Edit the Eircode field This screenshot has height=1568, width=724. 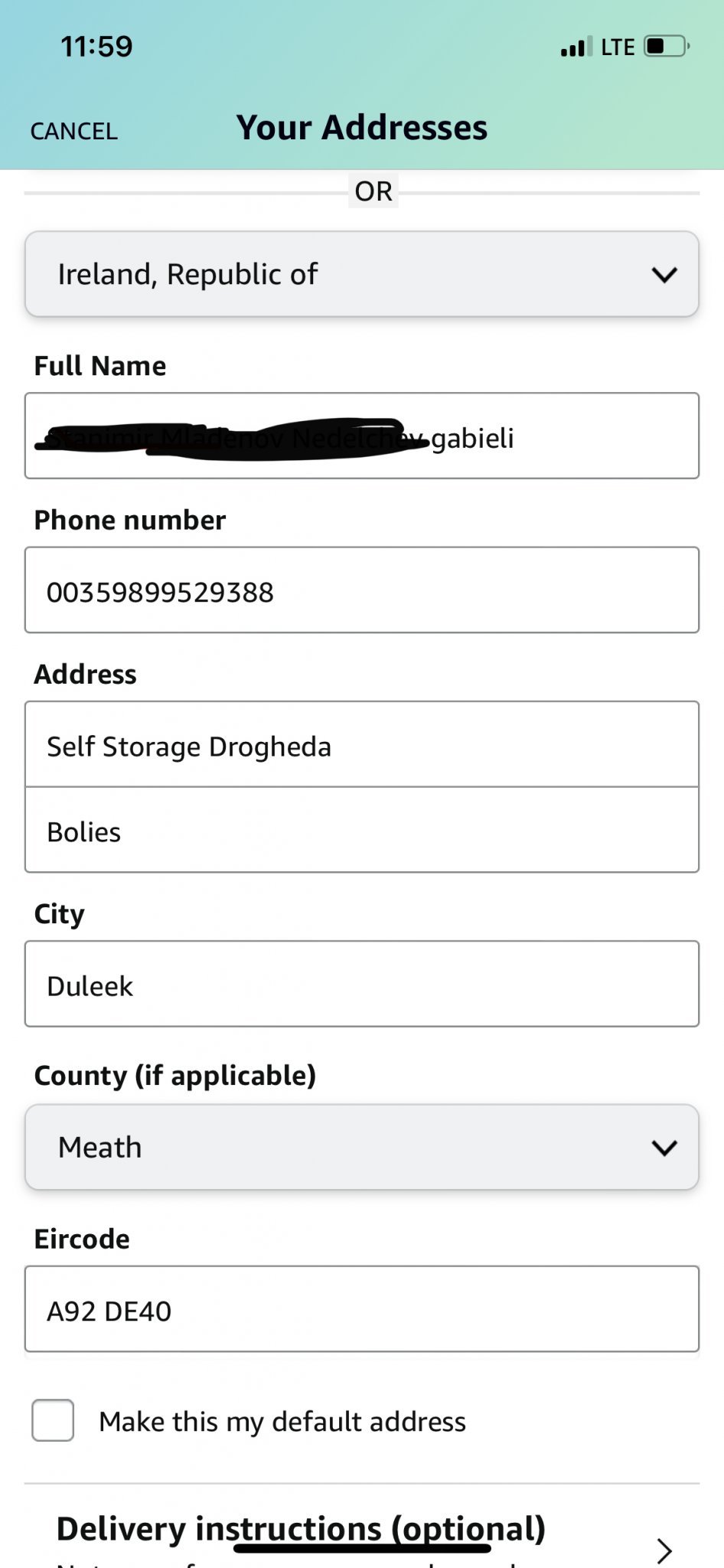[362, 1309]
